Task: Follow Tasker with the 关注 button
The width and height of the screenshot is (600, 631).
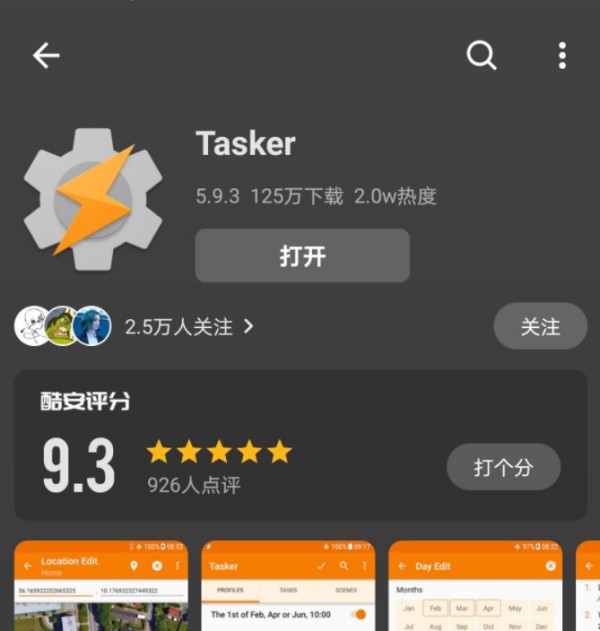Action: (540, 326)
